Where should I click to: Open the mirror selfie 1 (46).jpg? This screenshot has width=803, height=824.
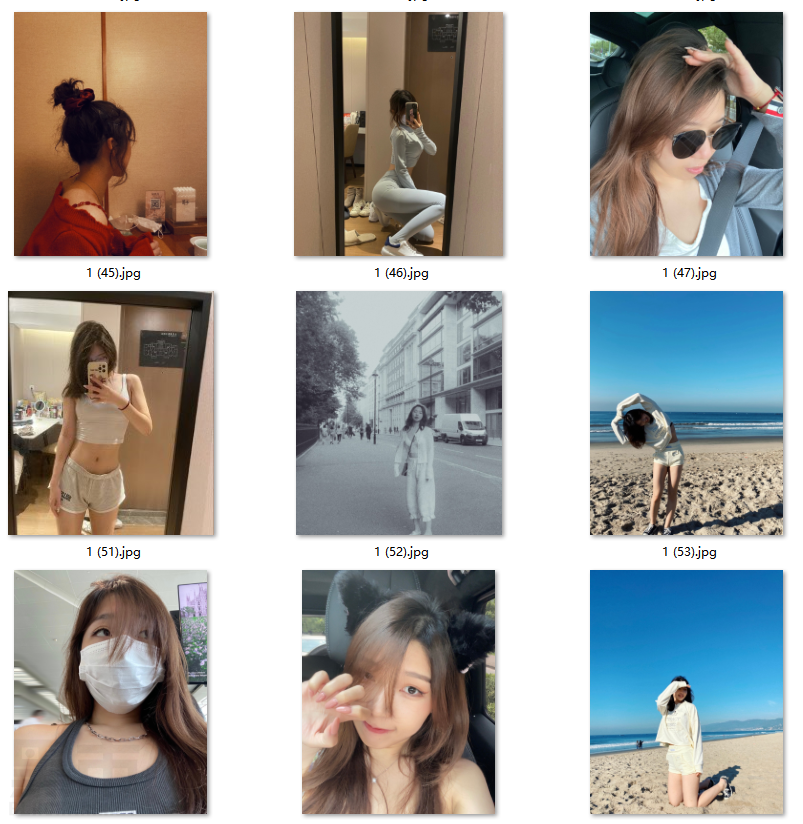click(398, 134)
